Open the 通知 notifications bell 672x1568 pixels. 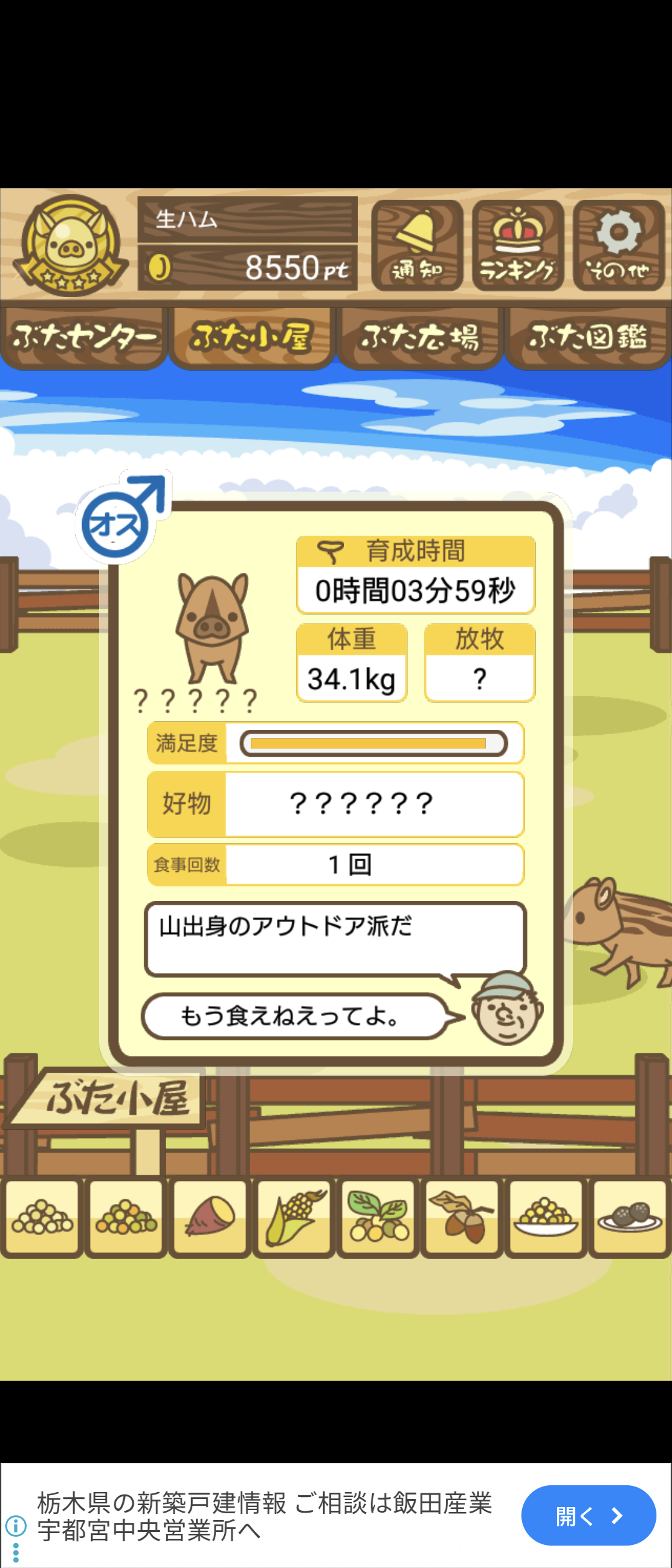pyautogui.click(x=417, y=245)
